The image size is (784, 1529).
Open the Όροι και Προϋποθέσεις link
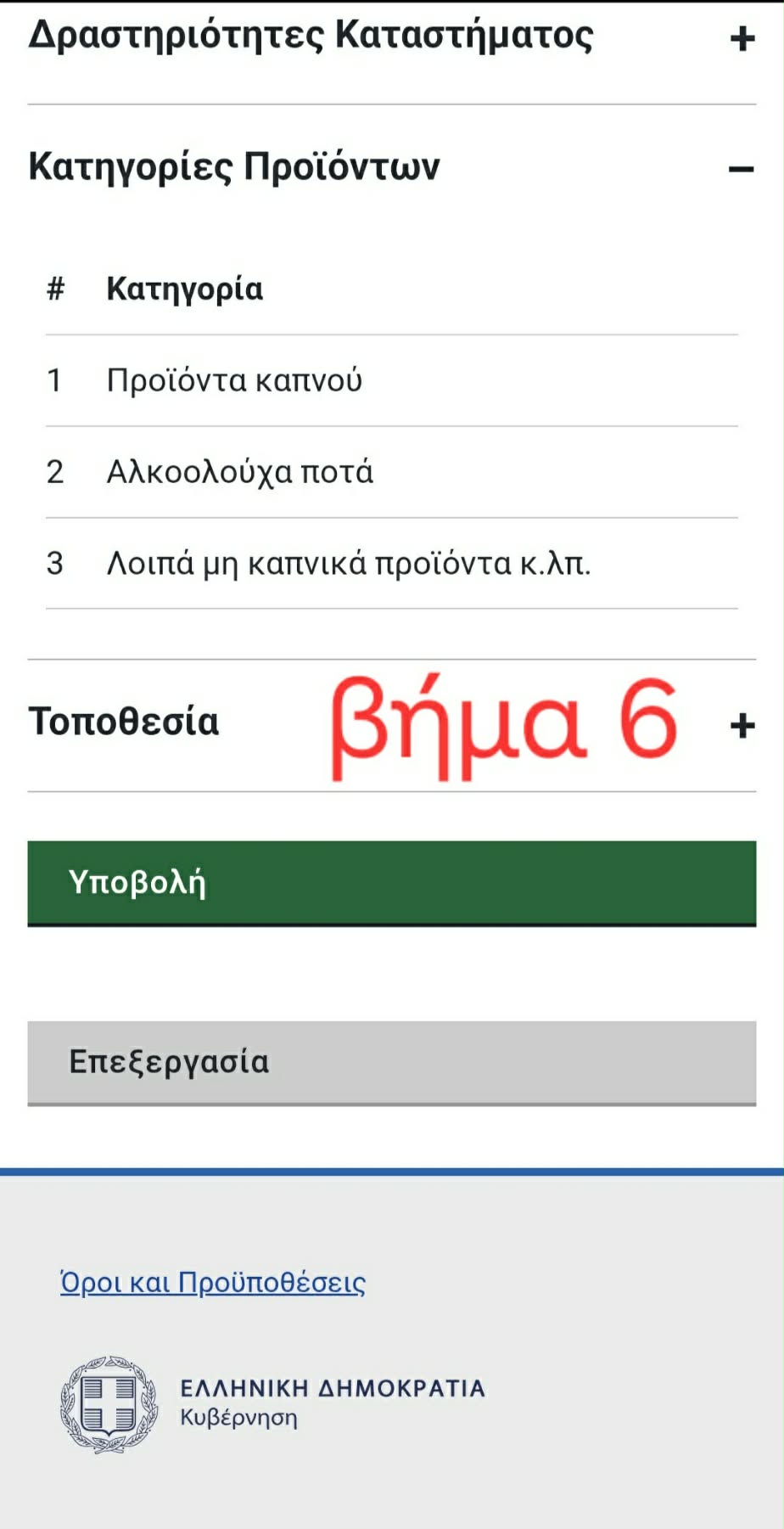(213, 1282)
